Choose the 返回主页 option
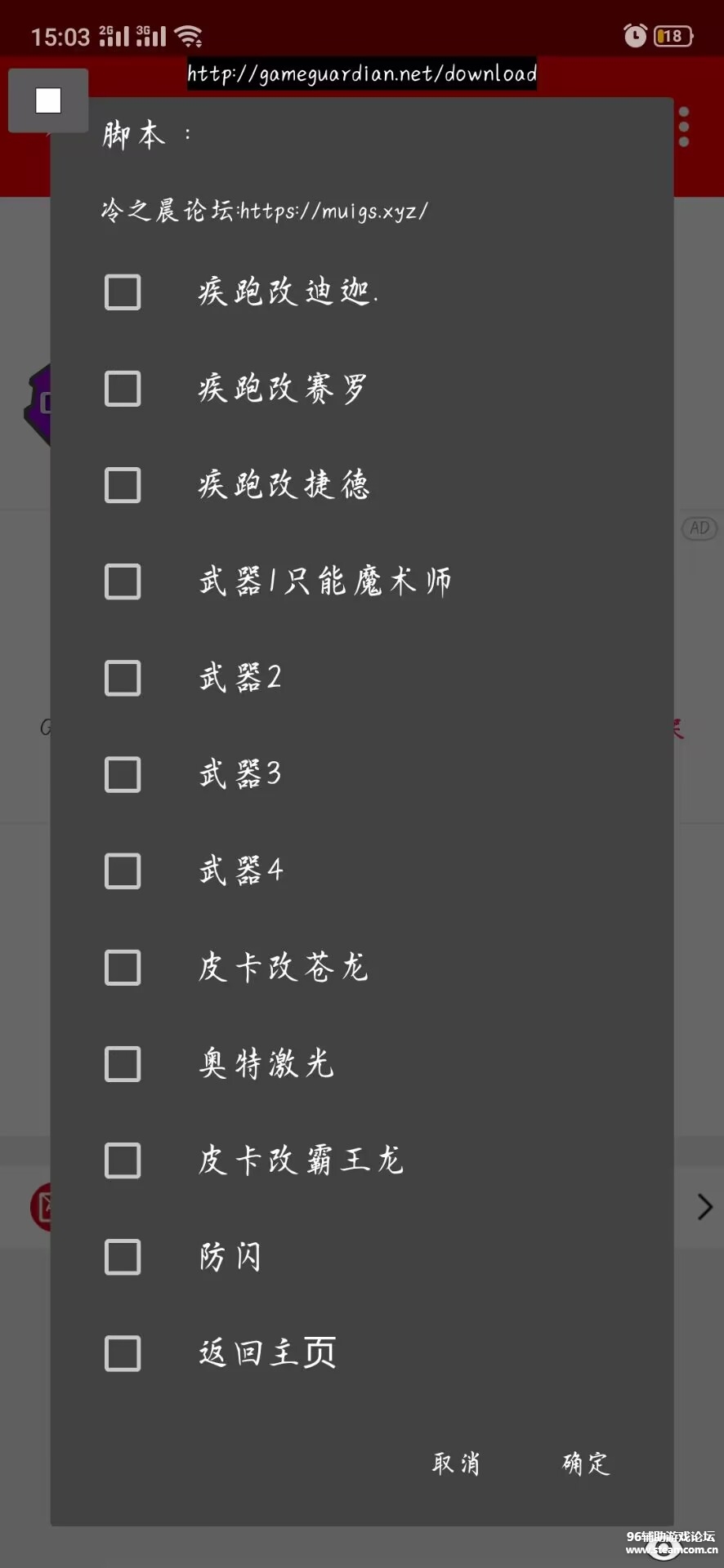The height and width of the screenshot is (1568, 724). click(123, 1353)
